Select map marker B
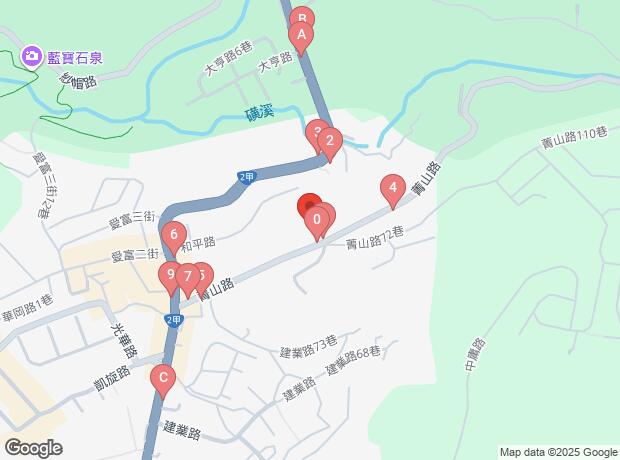Viewport: 620px width, 460px height. 302,16
